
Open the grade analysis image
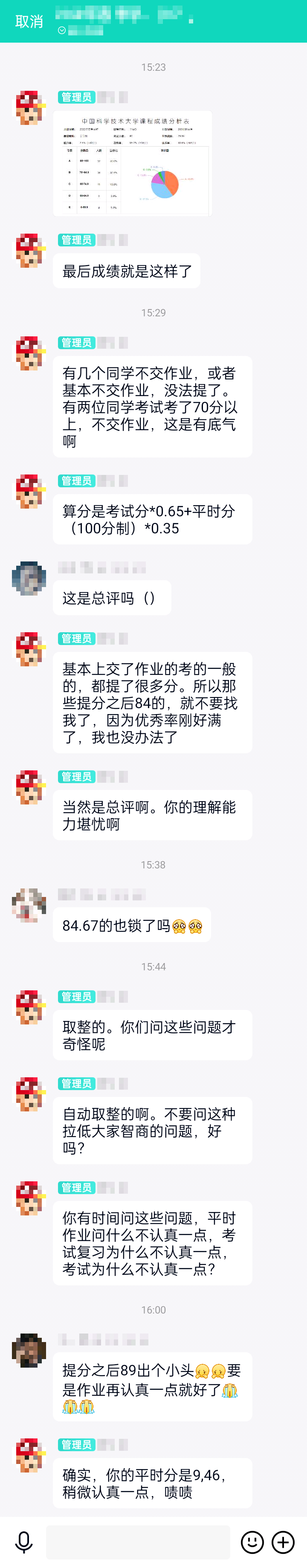tap(132, 163)
